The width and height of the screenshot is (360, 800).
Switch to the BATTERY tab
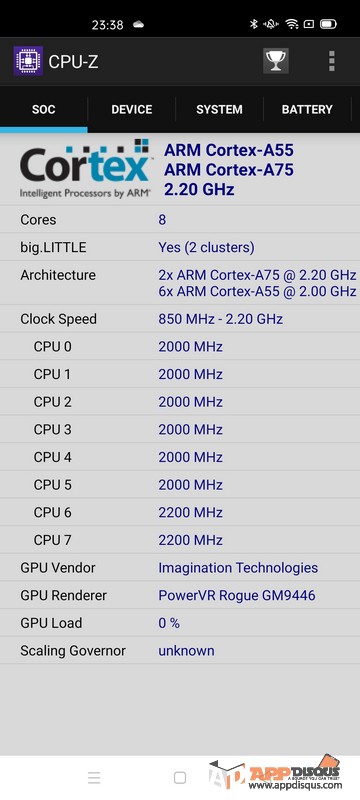coord(307,109)
